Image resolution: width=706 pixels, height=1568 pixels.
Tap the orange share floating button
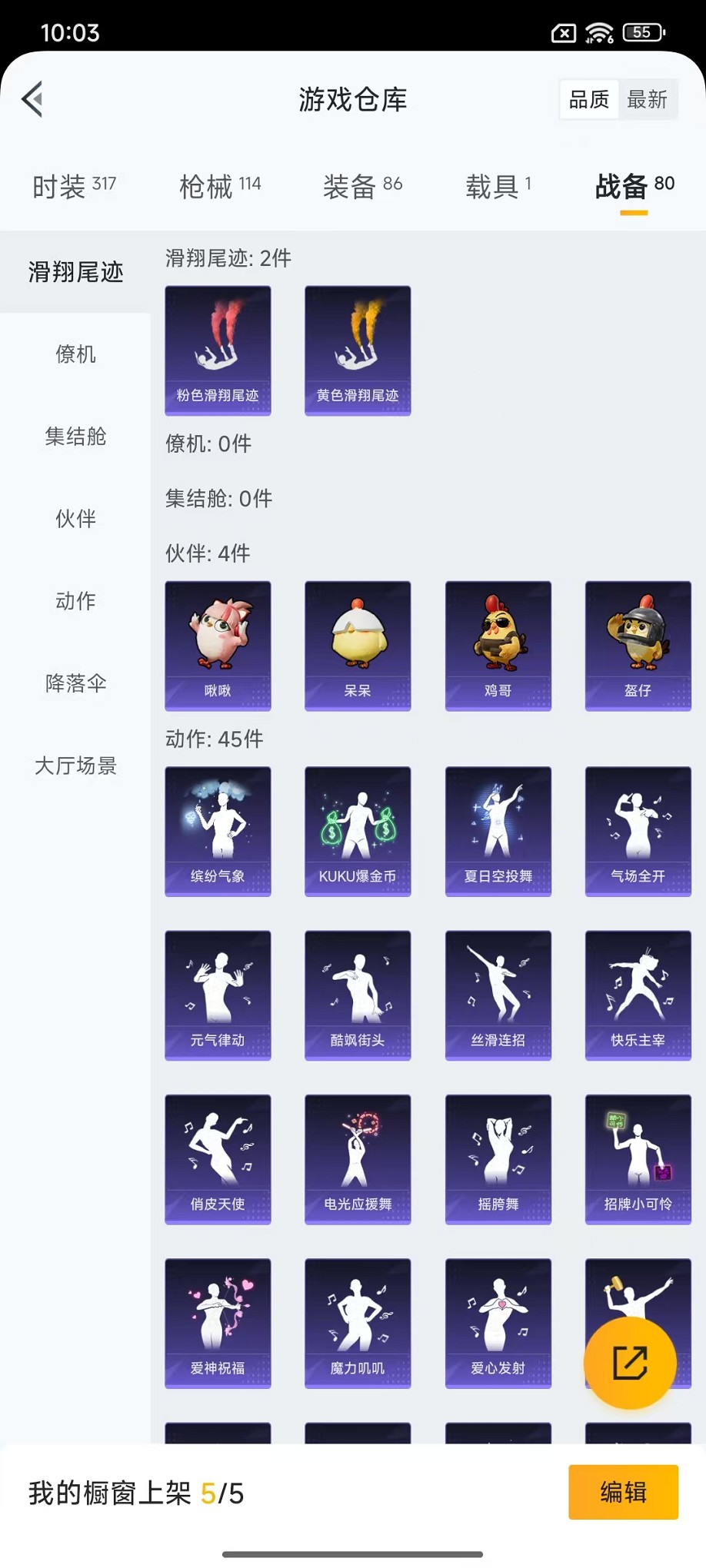630,1363
